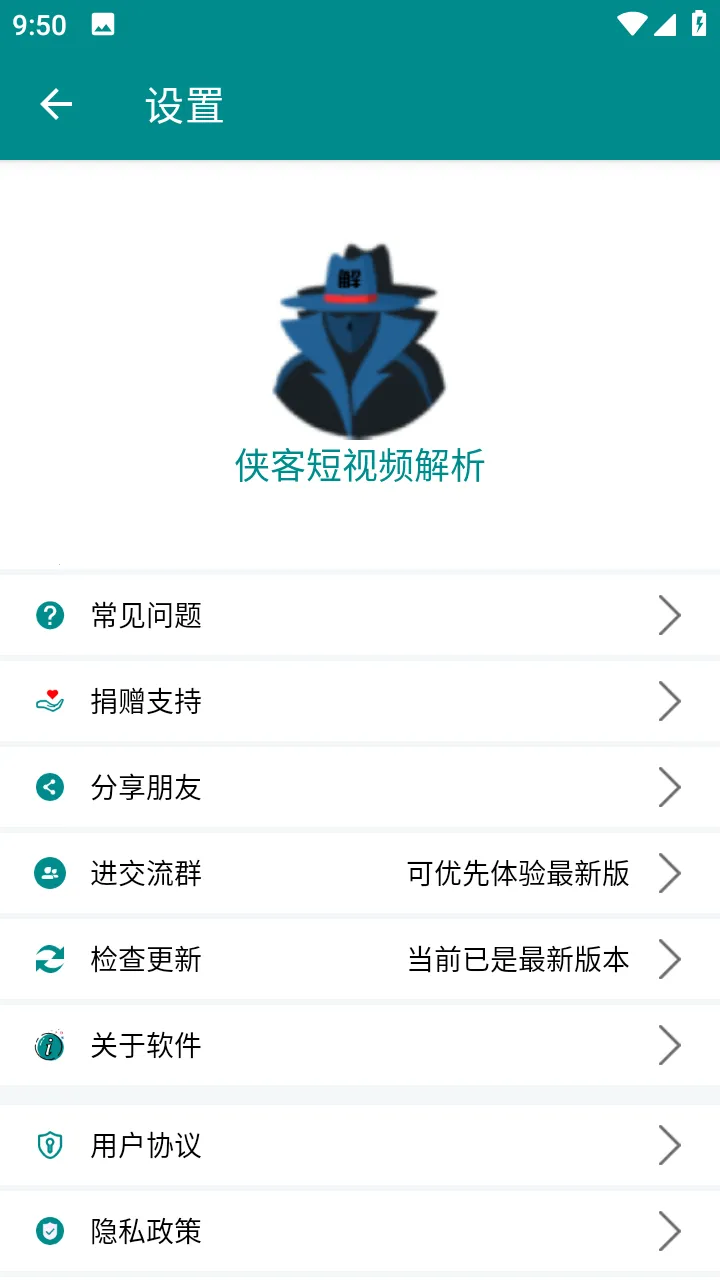Click the info icon next to 关于软件
The image size is (720, 1280).
[49, 1045]
